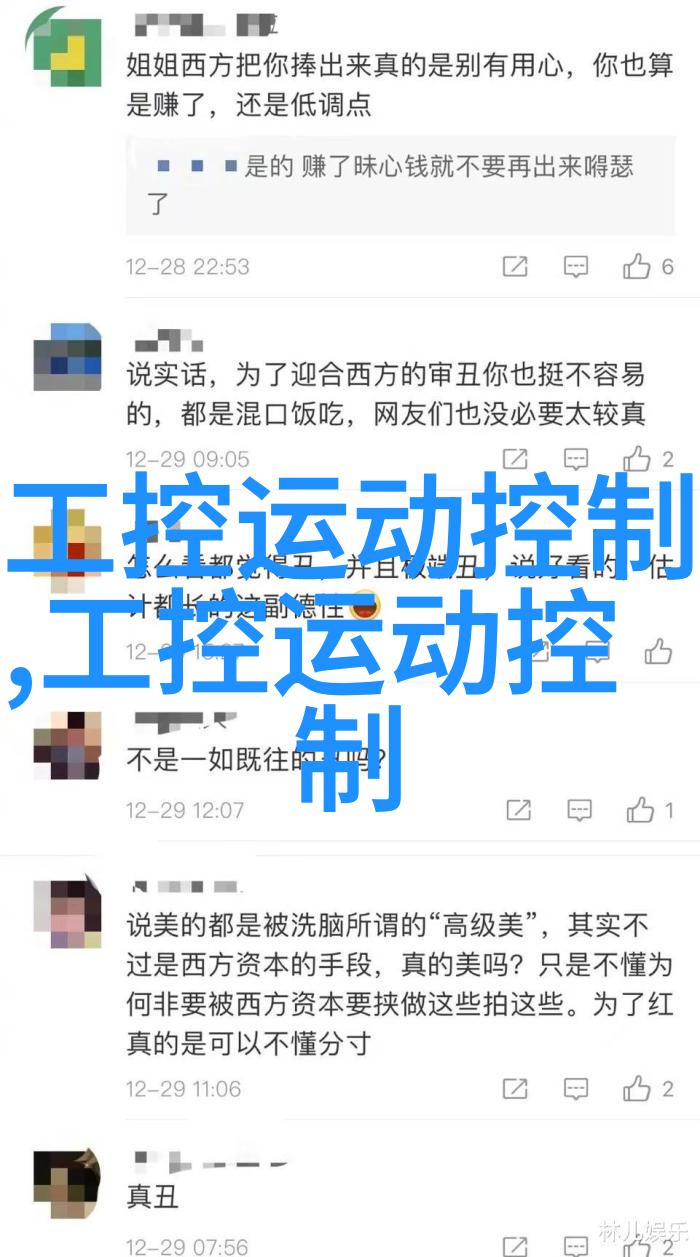Like the comment 说实话，为了迎合西方的审丑
The width and height of the screenshot is (700, 1257).
[x=648, y=459]
